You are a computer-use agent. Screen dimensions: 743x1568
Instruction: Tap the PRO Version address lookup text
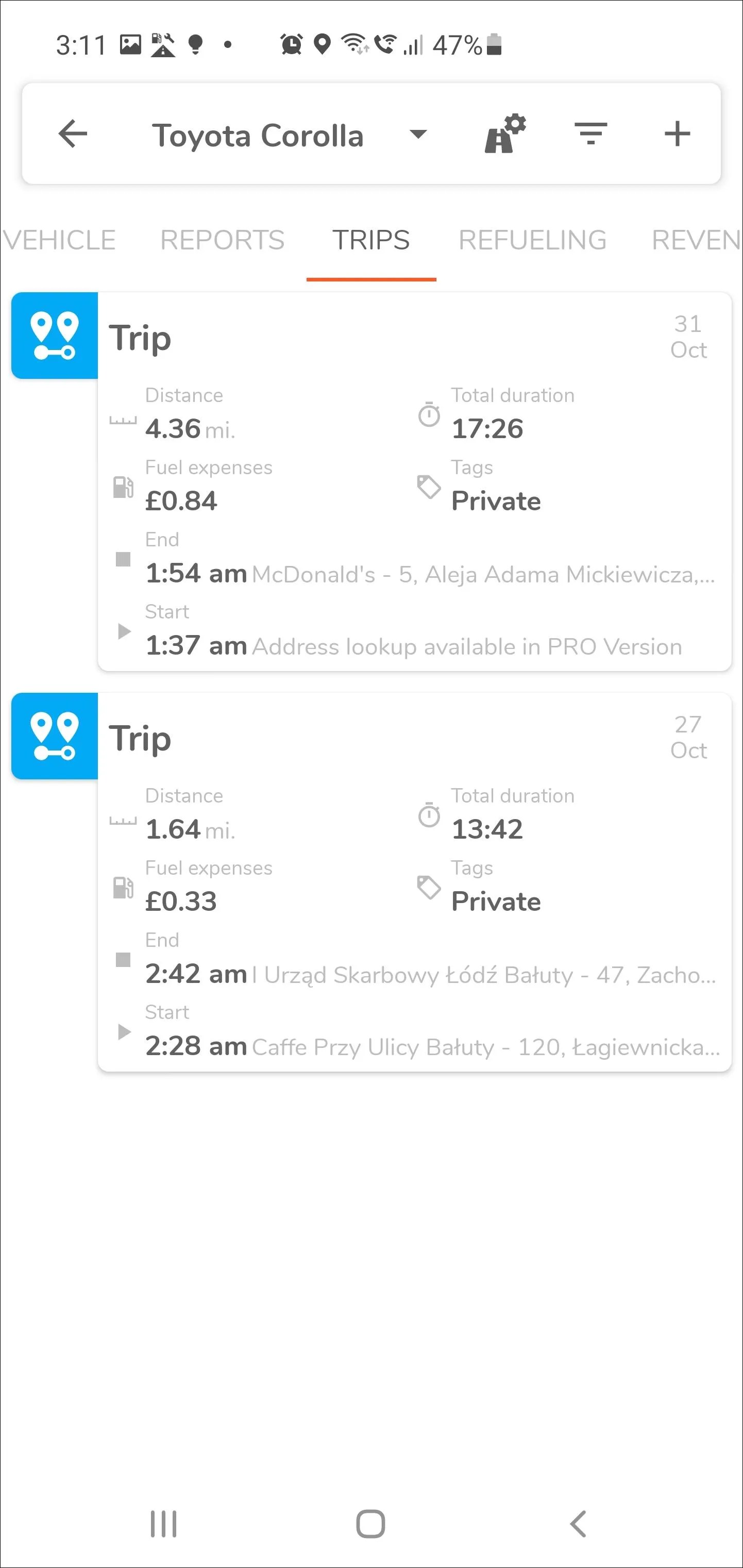[x=468, y=646]
